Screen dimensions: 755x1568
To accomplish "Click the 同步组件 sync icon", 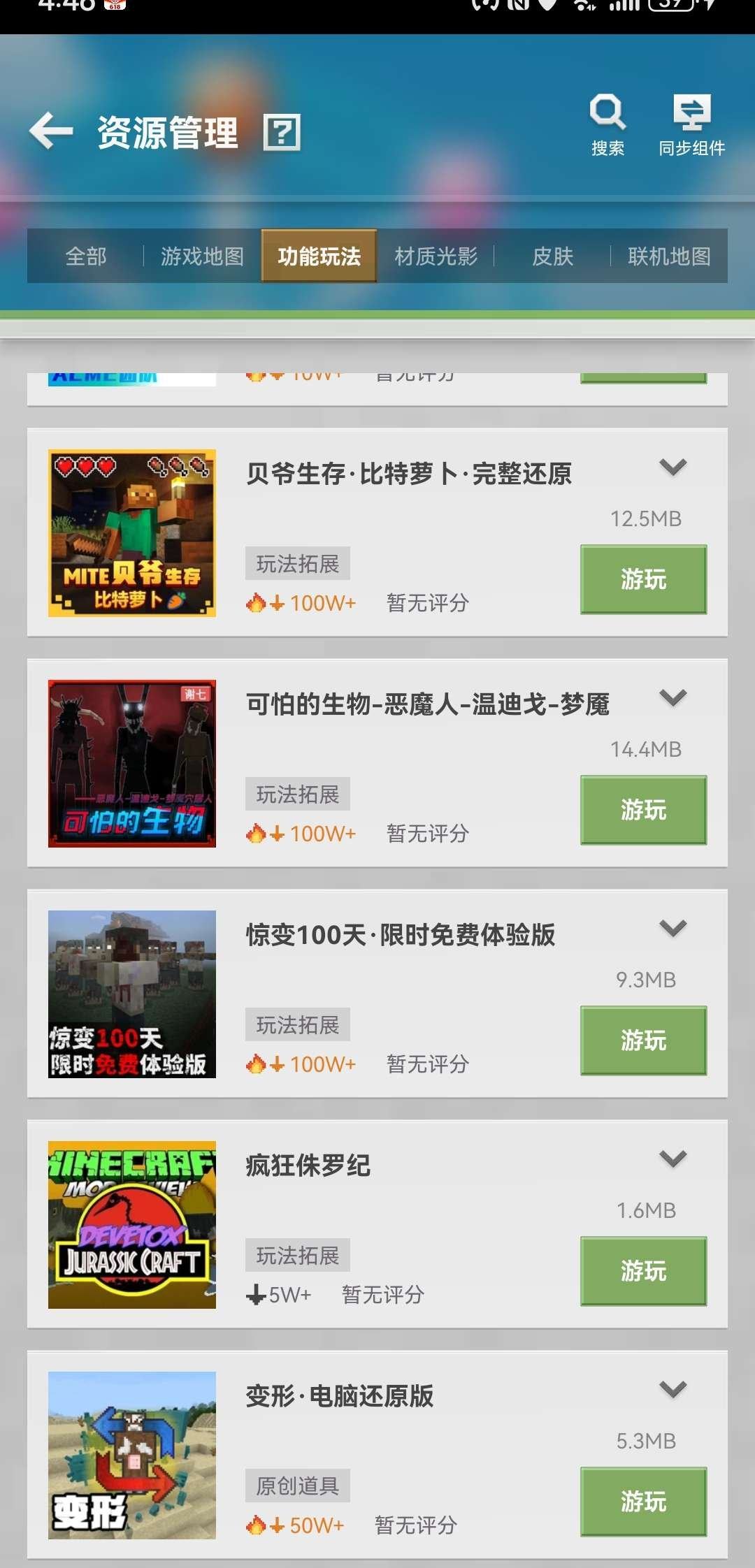I will click(x=692, y=119).
